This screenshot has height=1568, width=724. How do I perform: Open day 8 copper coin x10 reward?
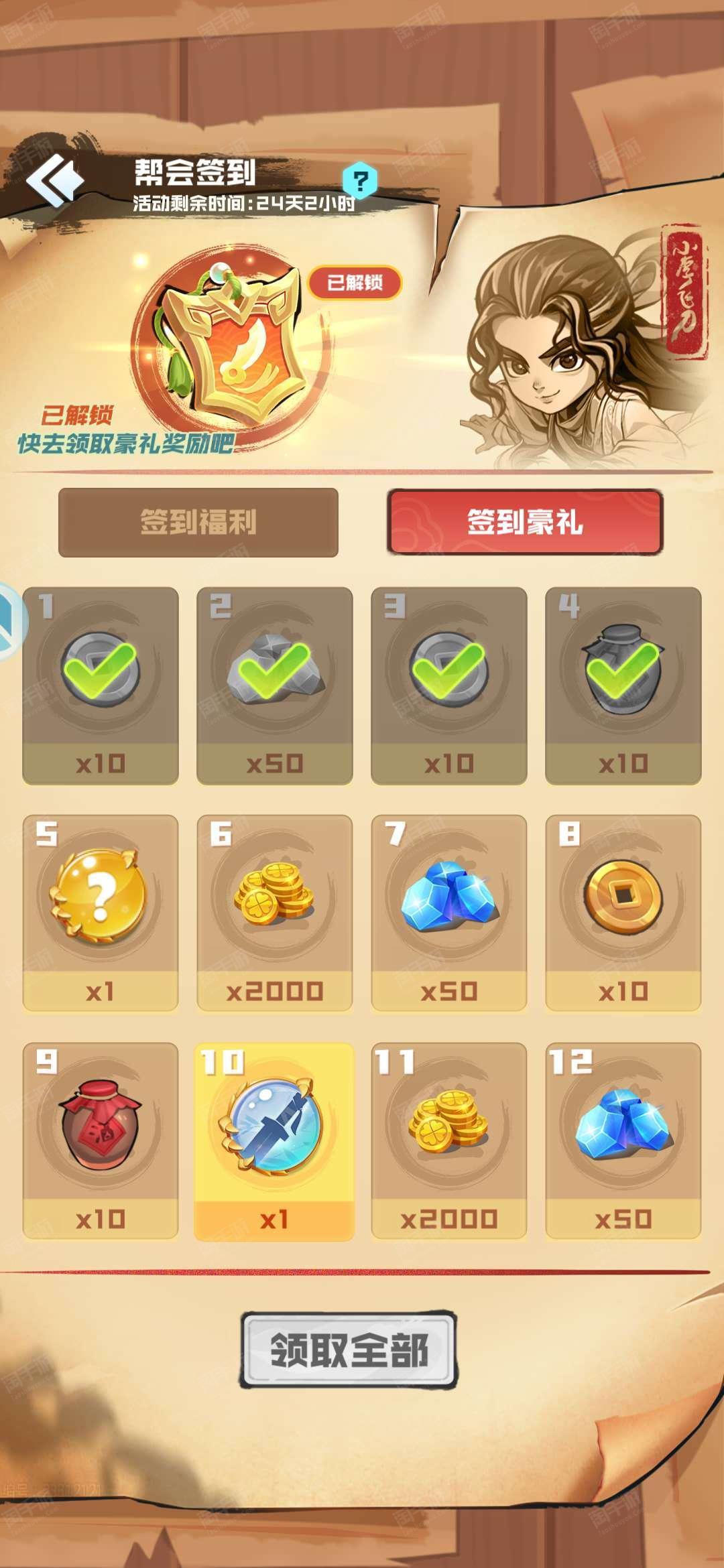(x=623, y=913)
